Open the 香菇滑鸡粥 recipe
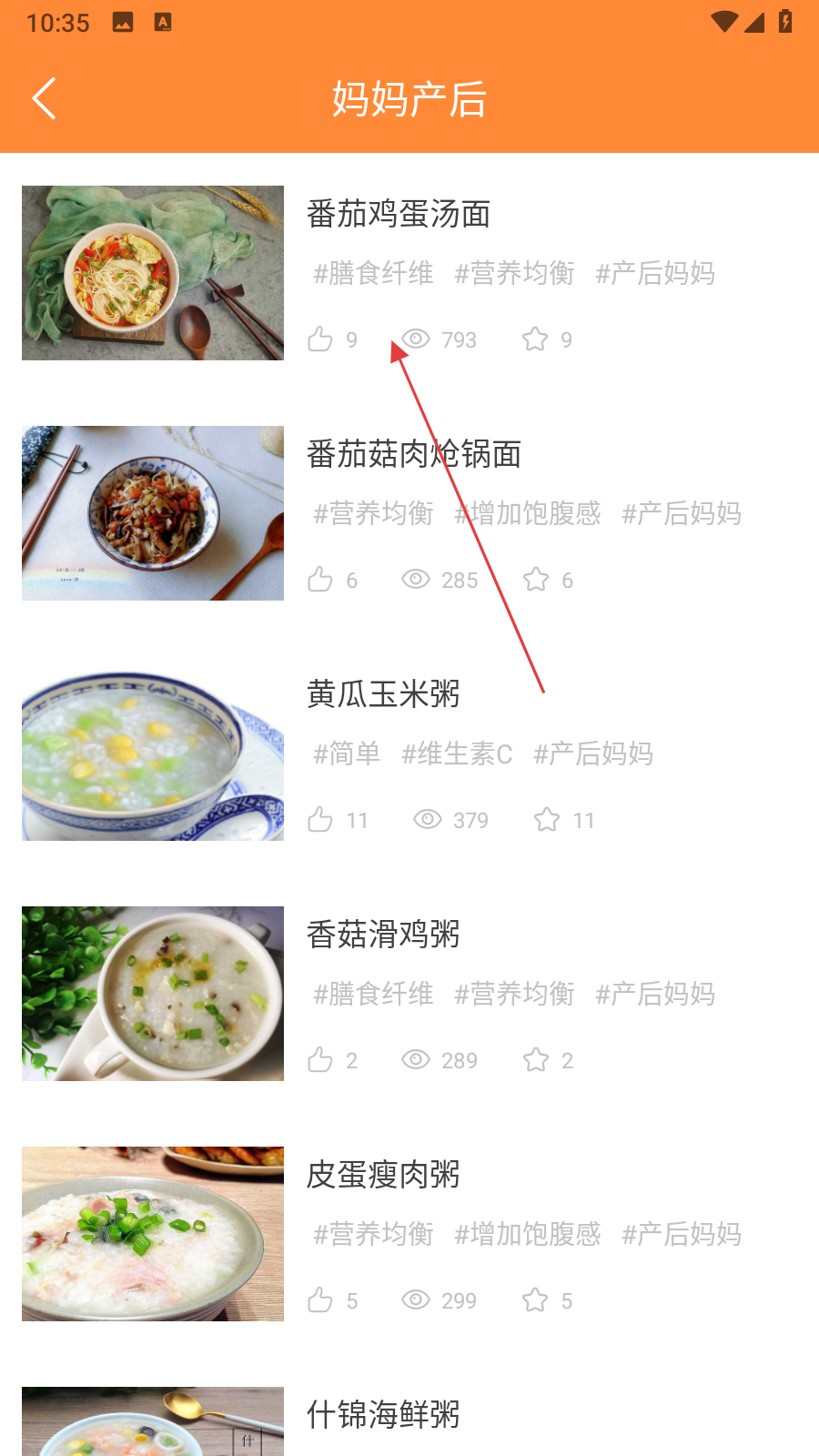Screen dimensions: 819x1456 (383, 935)
